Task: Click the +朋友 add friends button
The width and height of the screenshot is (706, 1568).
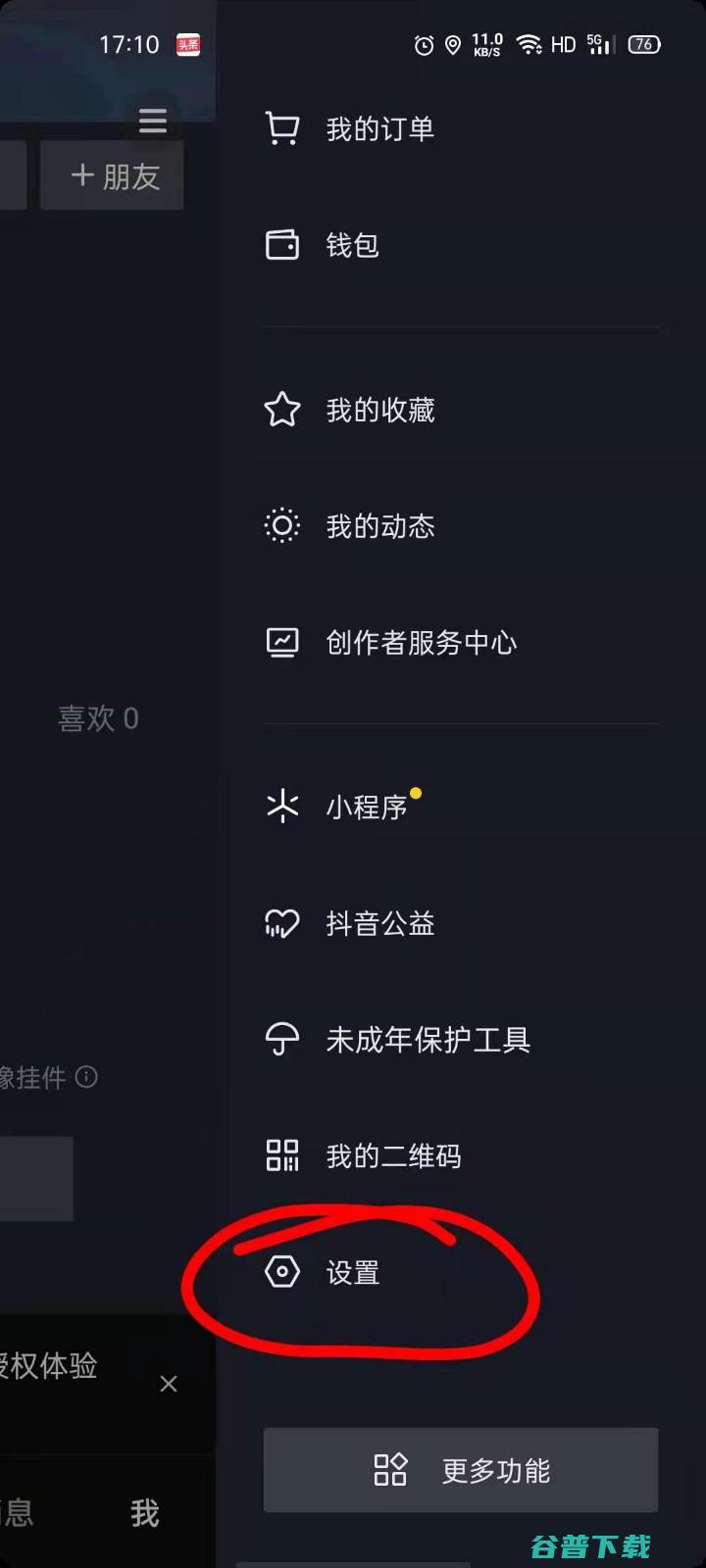Action: [111, 174]
